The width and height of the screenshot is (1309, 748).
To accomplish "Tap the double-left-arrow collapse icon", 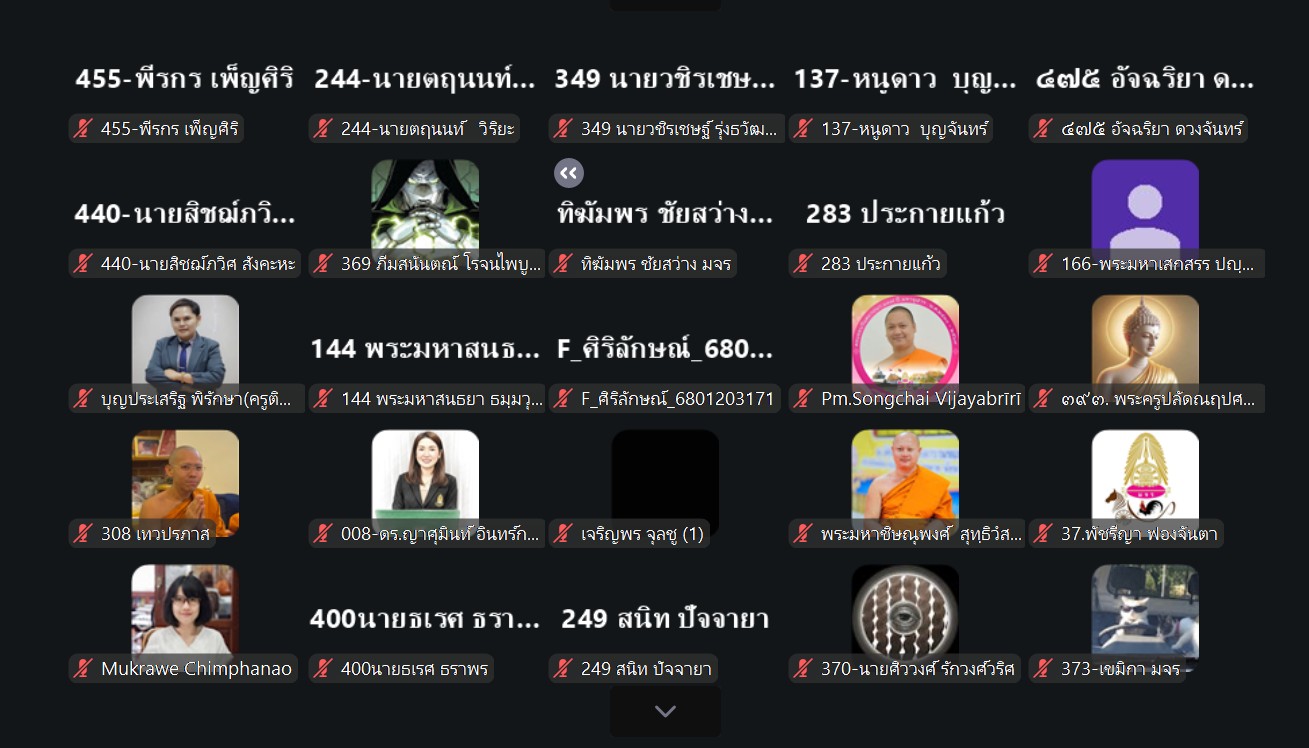I will click(x=569, y=173).
